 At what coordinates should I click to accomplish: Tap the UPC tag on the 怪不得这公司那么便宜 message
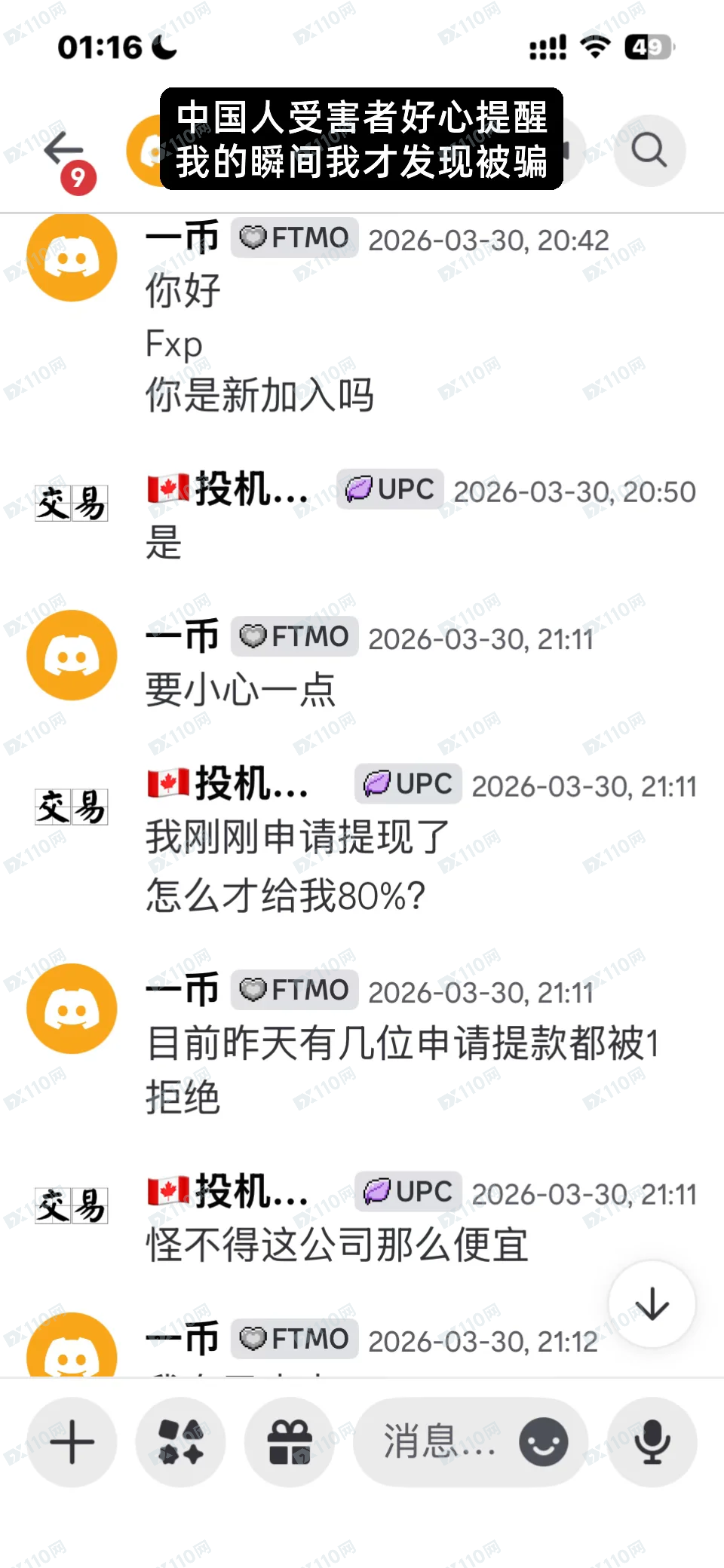pyautogui.click(x=409, y=1192)
